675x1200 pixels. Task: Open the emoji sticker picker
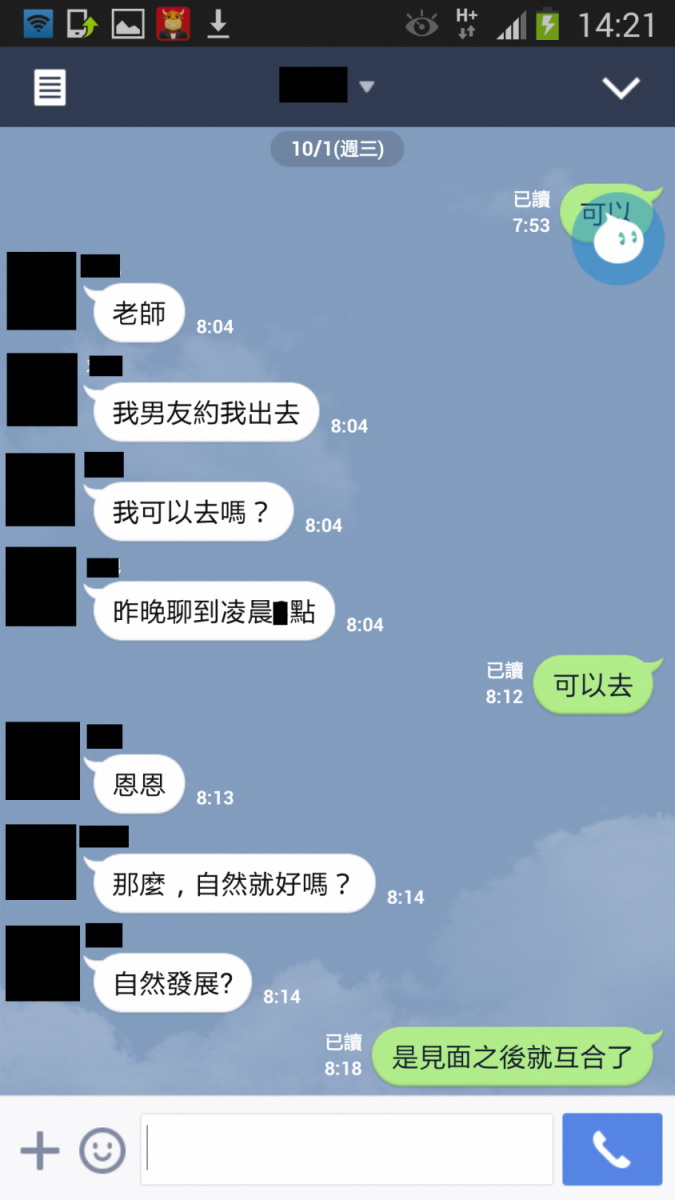(102, 1150)
